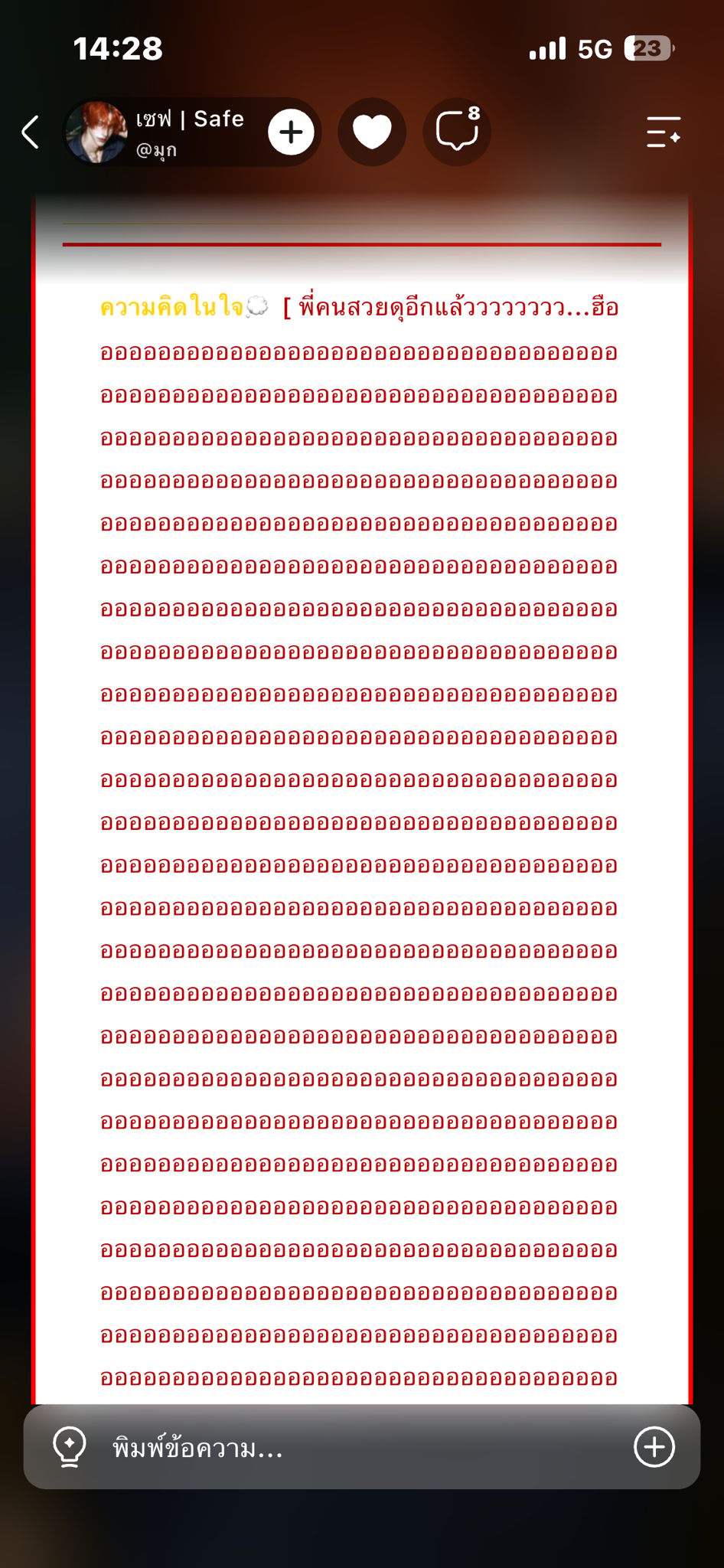
Task: Follow the character with the plus button
Action: pyautogui.click(x=291, y=132)
